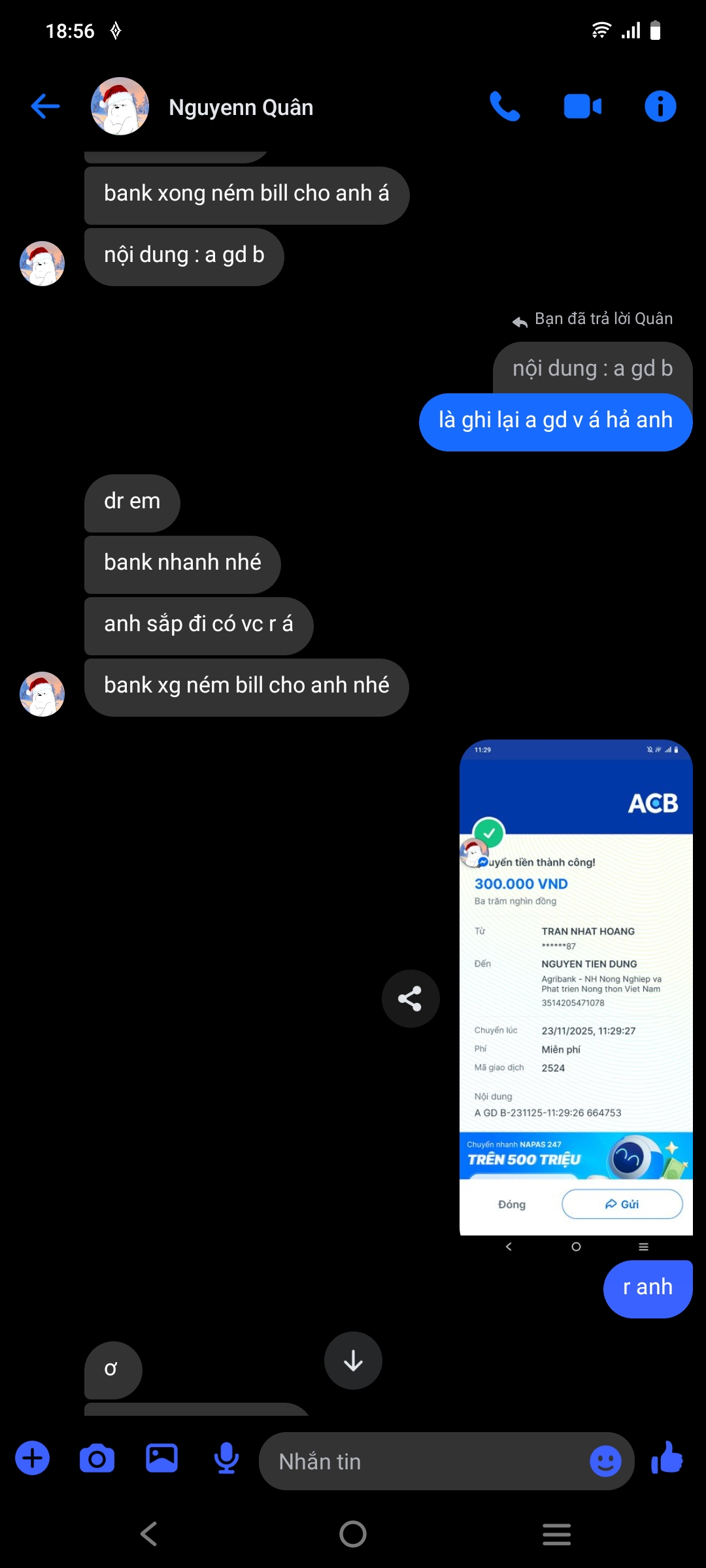Image resolution: width=706 pixels, height=1568 pixels.
Task: Start a voice call with Nguyenn Quân
Action: [505, 106]
